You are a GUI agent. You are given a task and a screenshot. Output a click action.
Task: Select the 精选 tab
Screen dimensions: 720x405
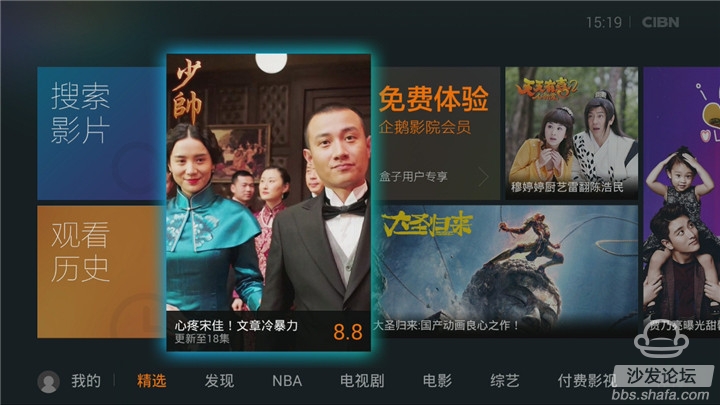pos(152,381)
